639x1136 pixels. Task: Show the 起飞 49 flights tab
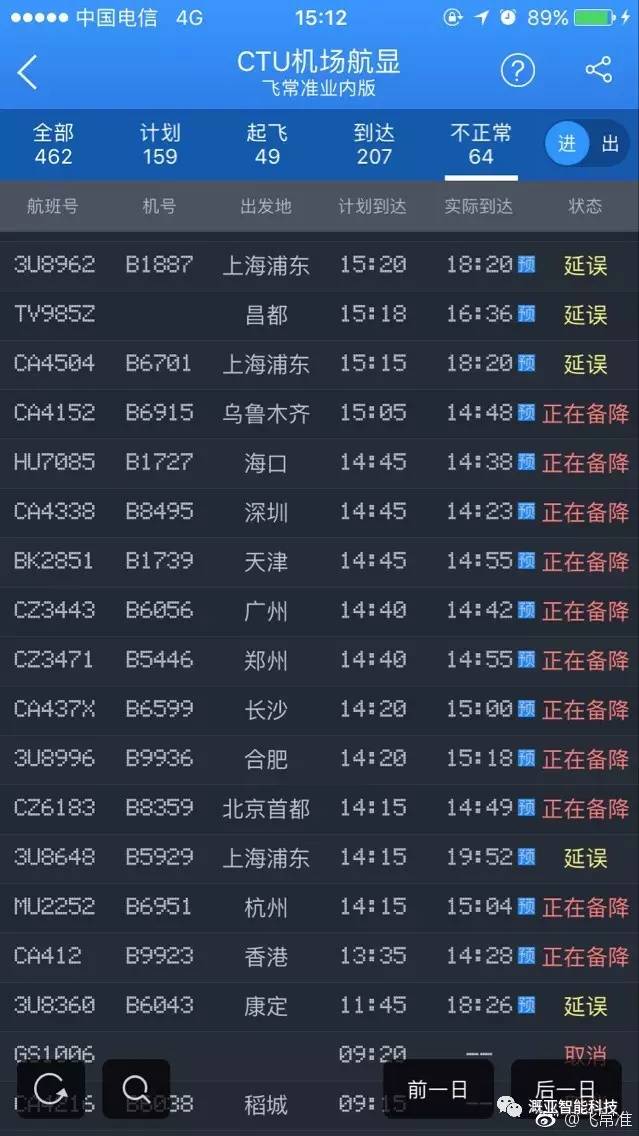coord(267,145)
